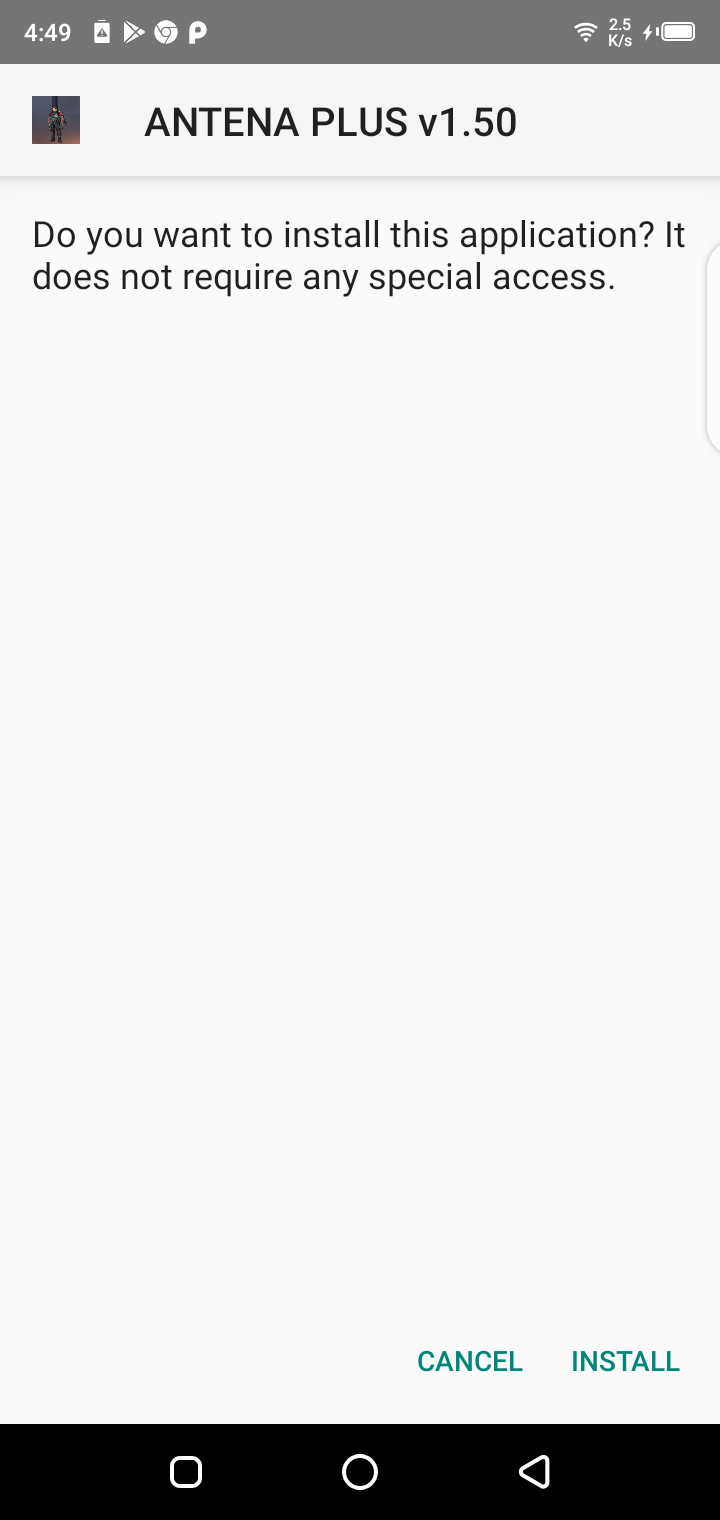
Task: Open the recent apps view
Action: pyautogui.click(x=186, y=1471)
